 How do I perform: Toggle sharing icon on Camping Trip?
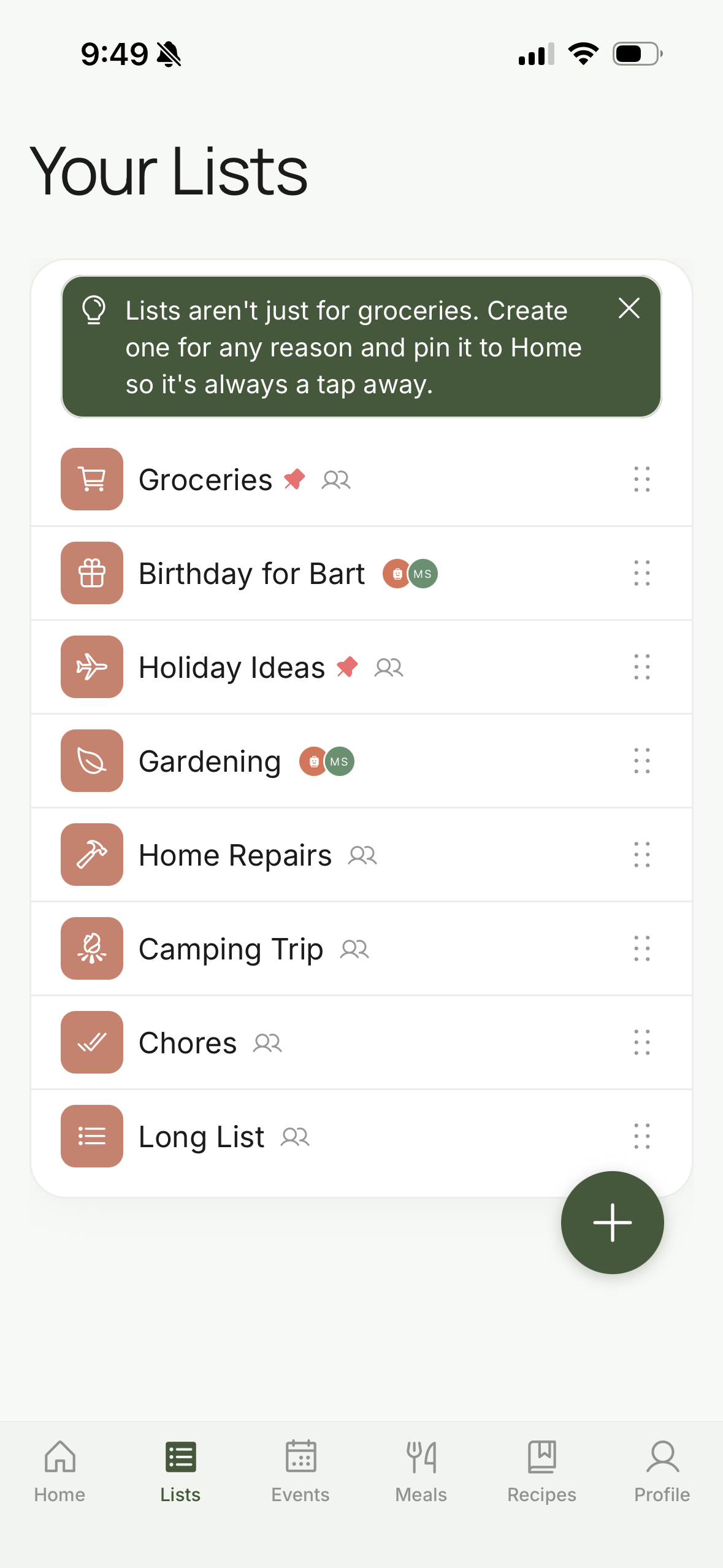coord(356,948)
